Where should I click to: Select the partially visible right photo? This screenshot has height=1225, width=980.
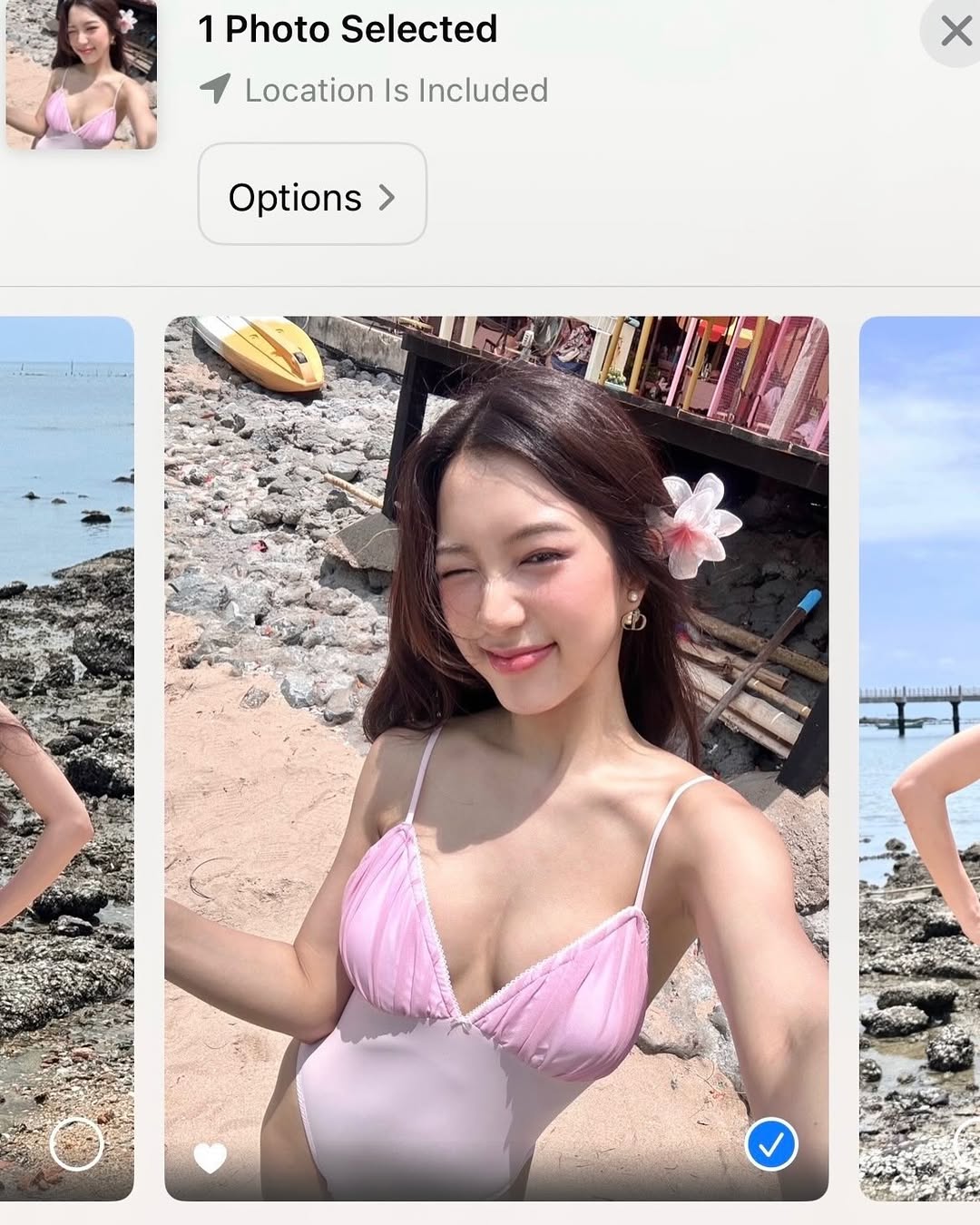[x=971, y=1145]
